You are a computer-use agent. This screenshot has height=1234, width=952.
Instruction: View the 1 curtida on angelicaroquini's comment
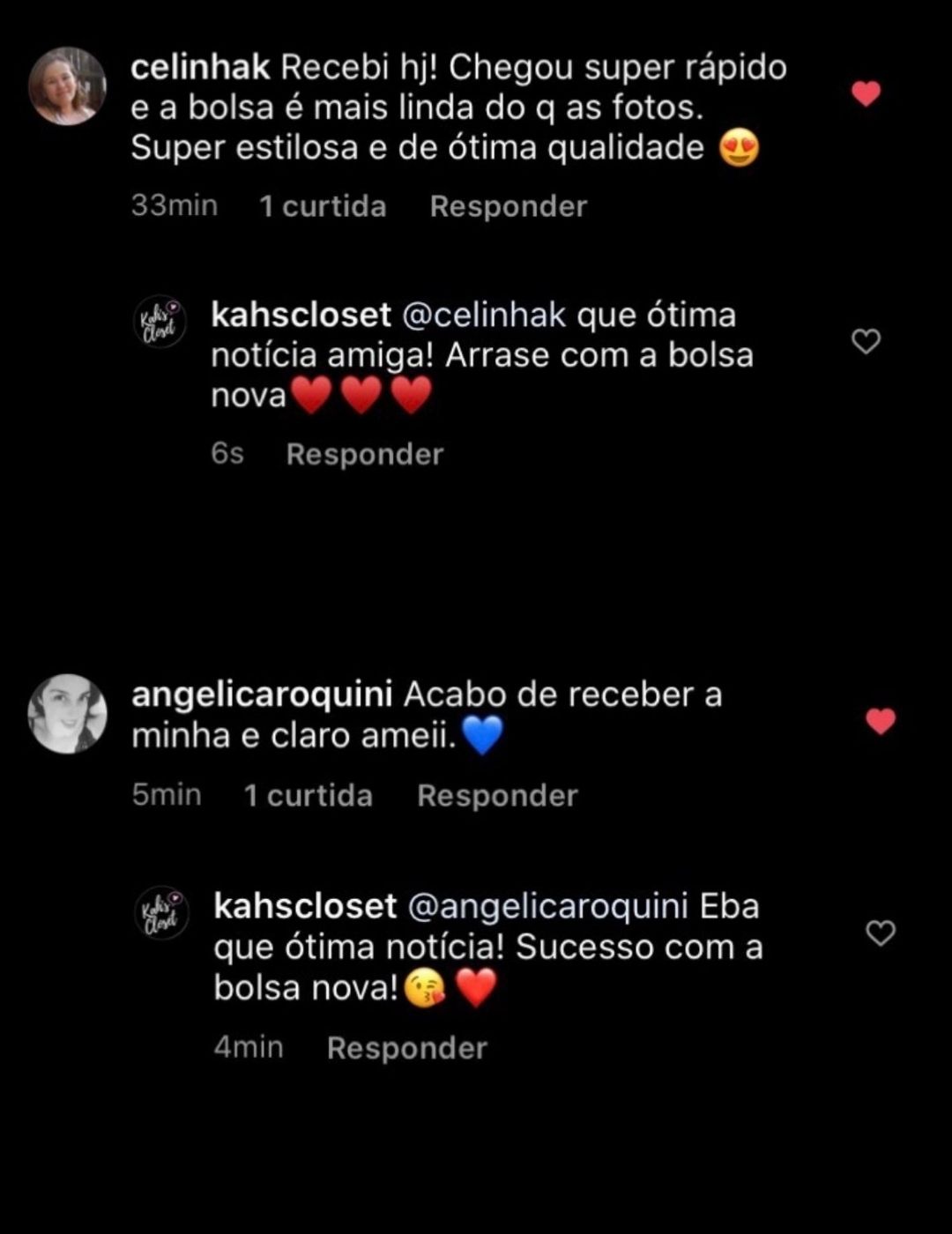point(308,795)
